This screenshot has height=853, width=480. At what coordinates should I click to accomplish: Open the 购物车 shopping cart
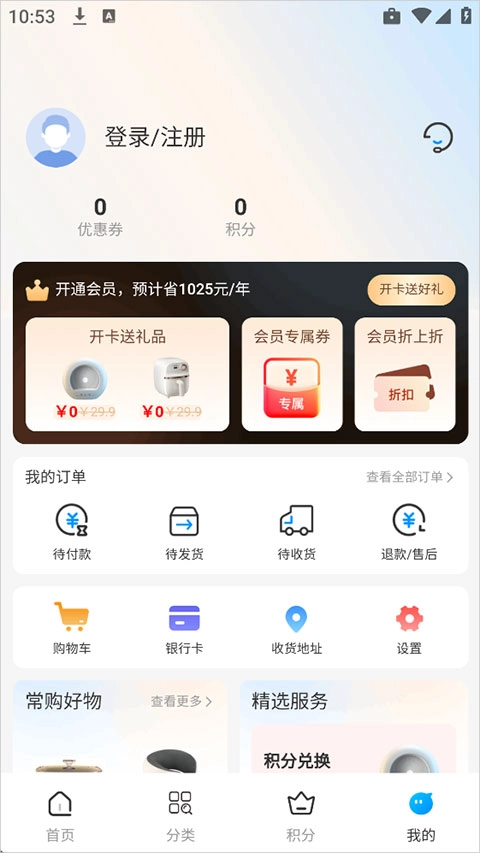tap(72, 627)
